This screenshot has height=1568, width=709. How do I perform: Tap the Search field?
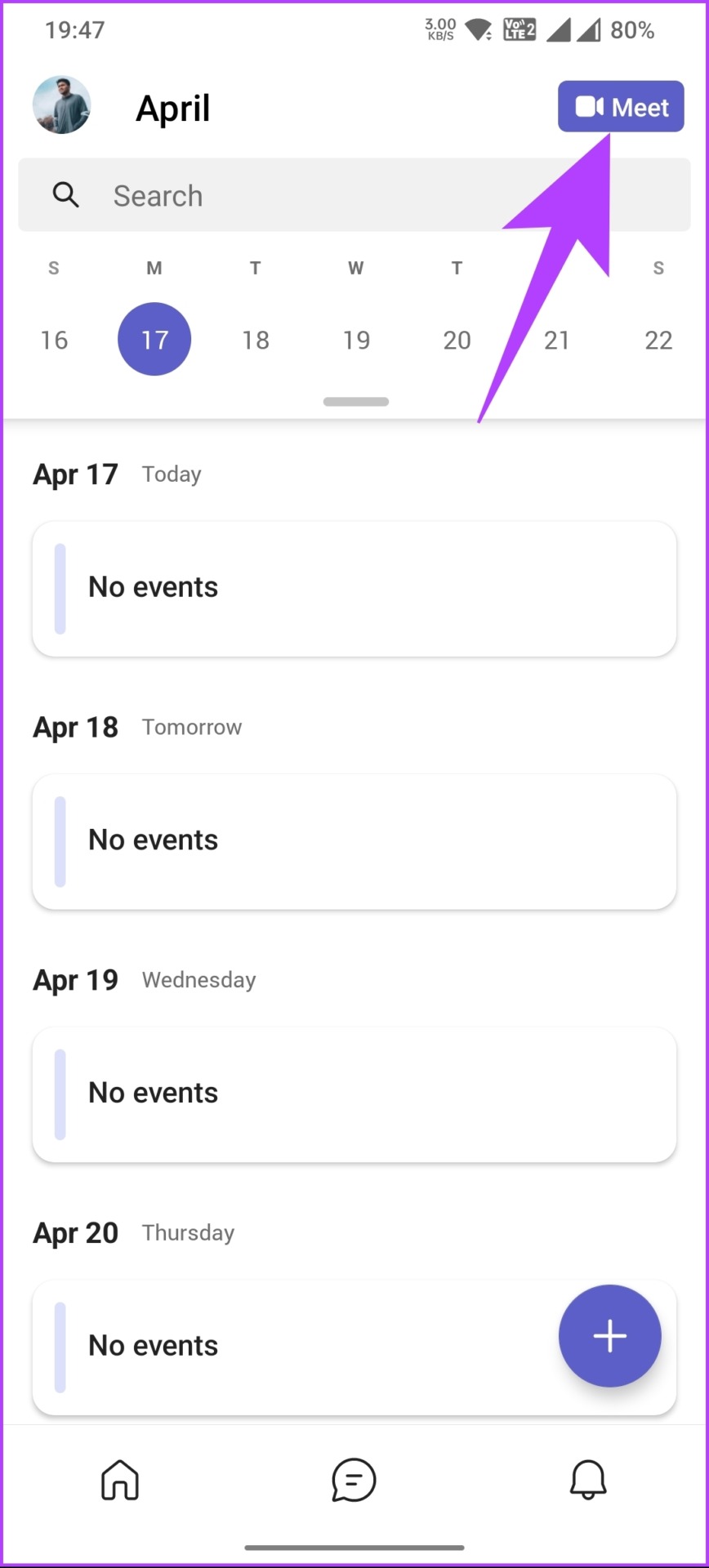point(354,195)
